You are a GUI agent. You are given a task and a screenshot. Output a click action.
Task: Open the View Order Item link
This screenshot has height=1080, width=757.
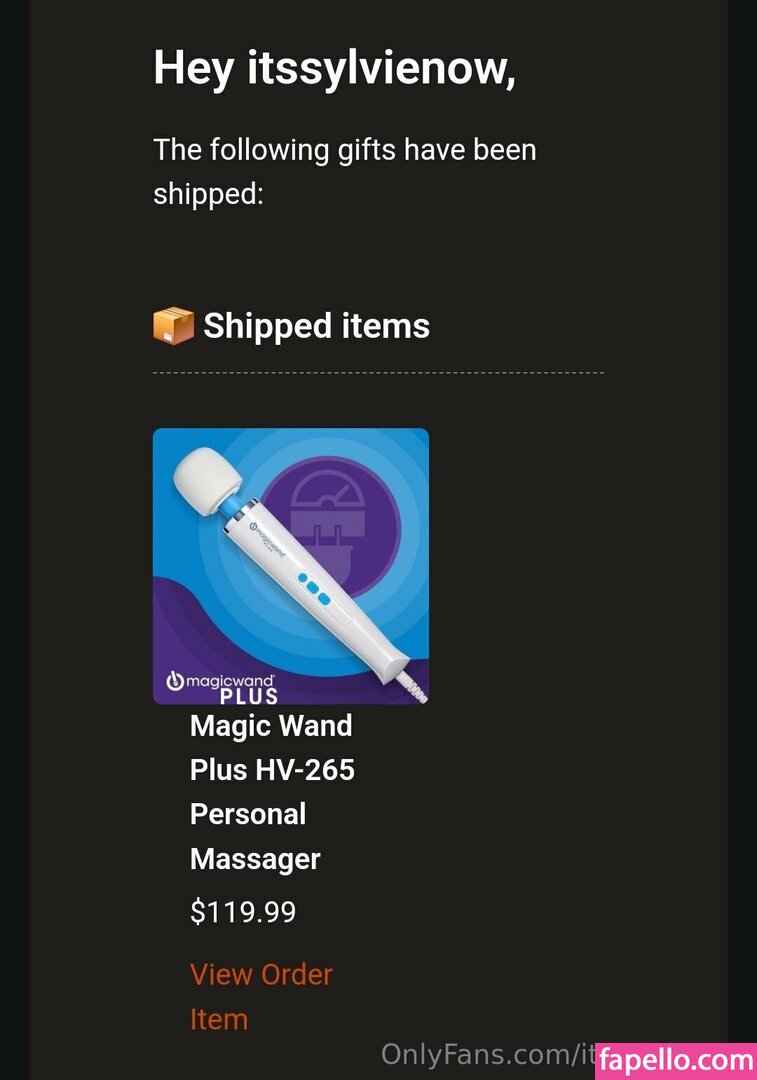coord(260,975)
